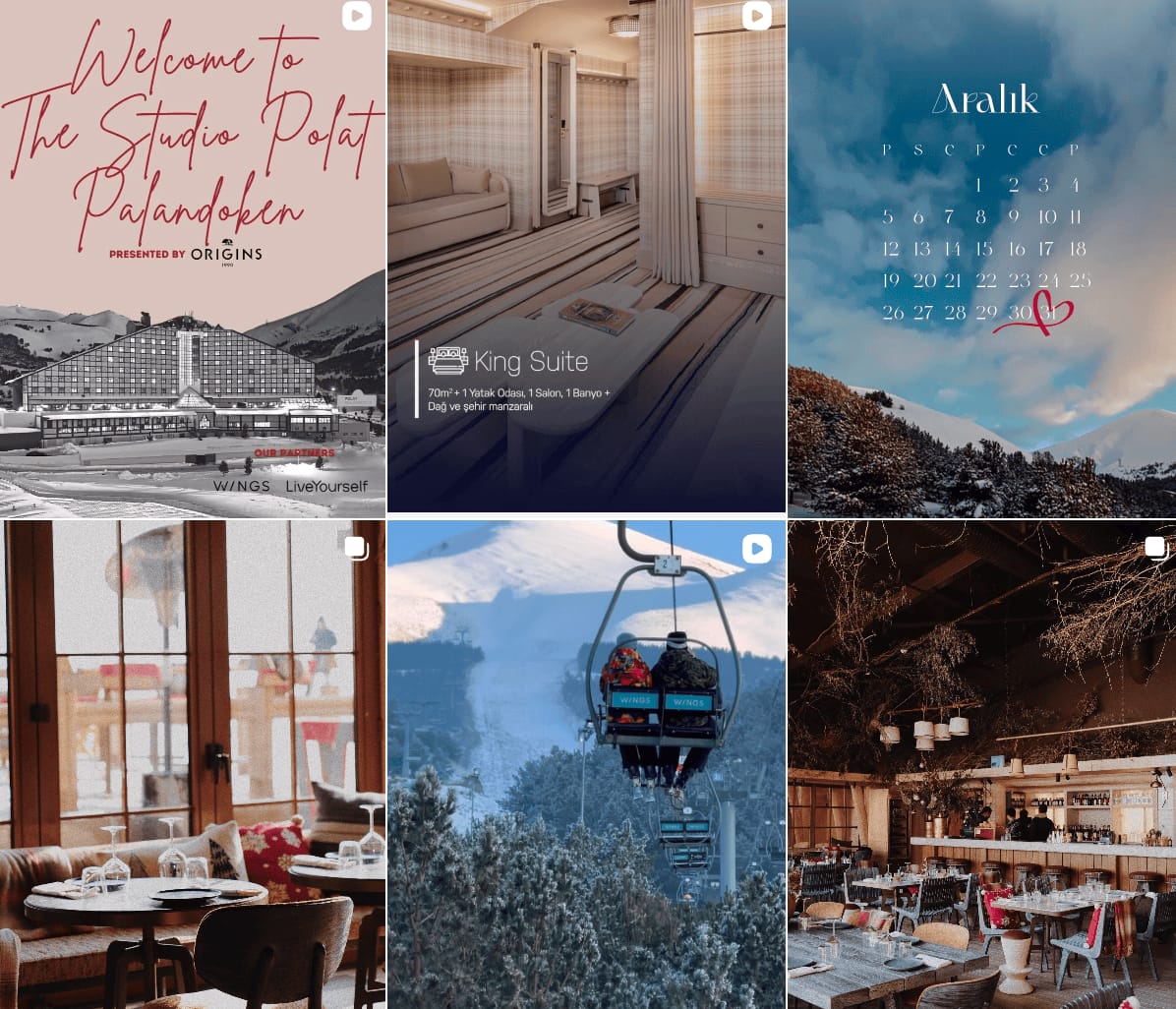The width and height of the screenshot is (1176, 1009).
Task: Open the Welcome to The Studio Polat Palandoken reel
Action: click(192, 258)
